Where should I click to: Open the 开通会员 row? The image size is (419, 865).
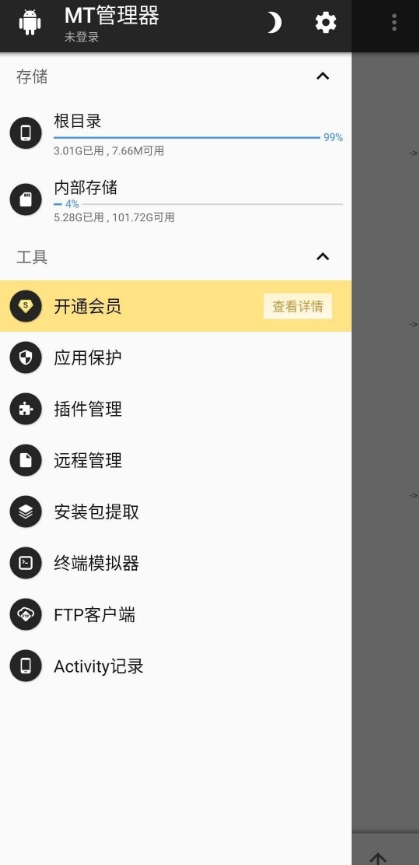(176, 306)
